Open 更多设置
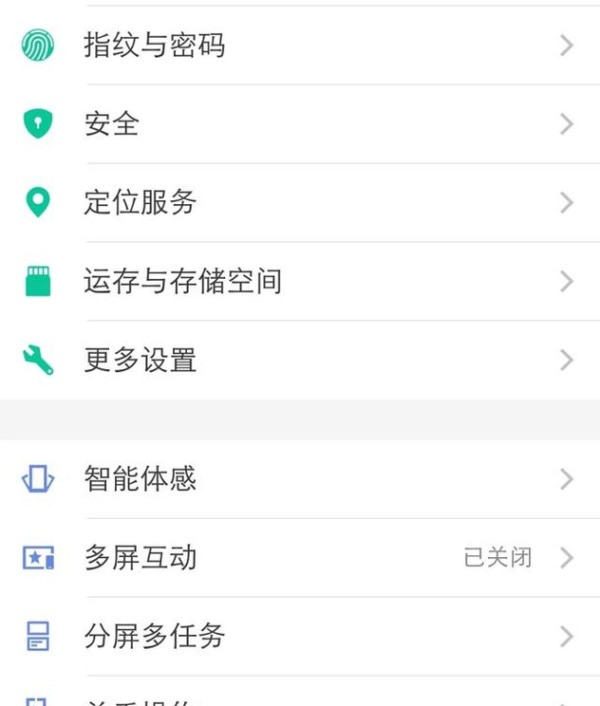Viewport: 600px width, 706px height. pyautogui.click(x=140, y=360)
